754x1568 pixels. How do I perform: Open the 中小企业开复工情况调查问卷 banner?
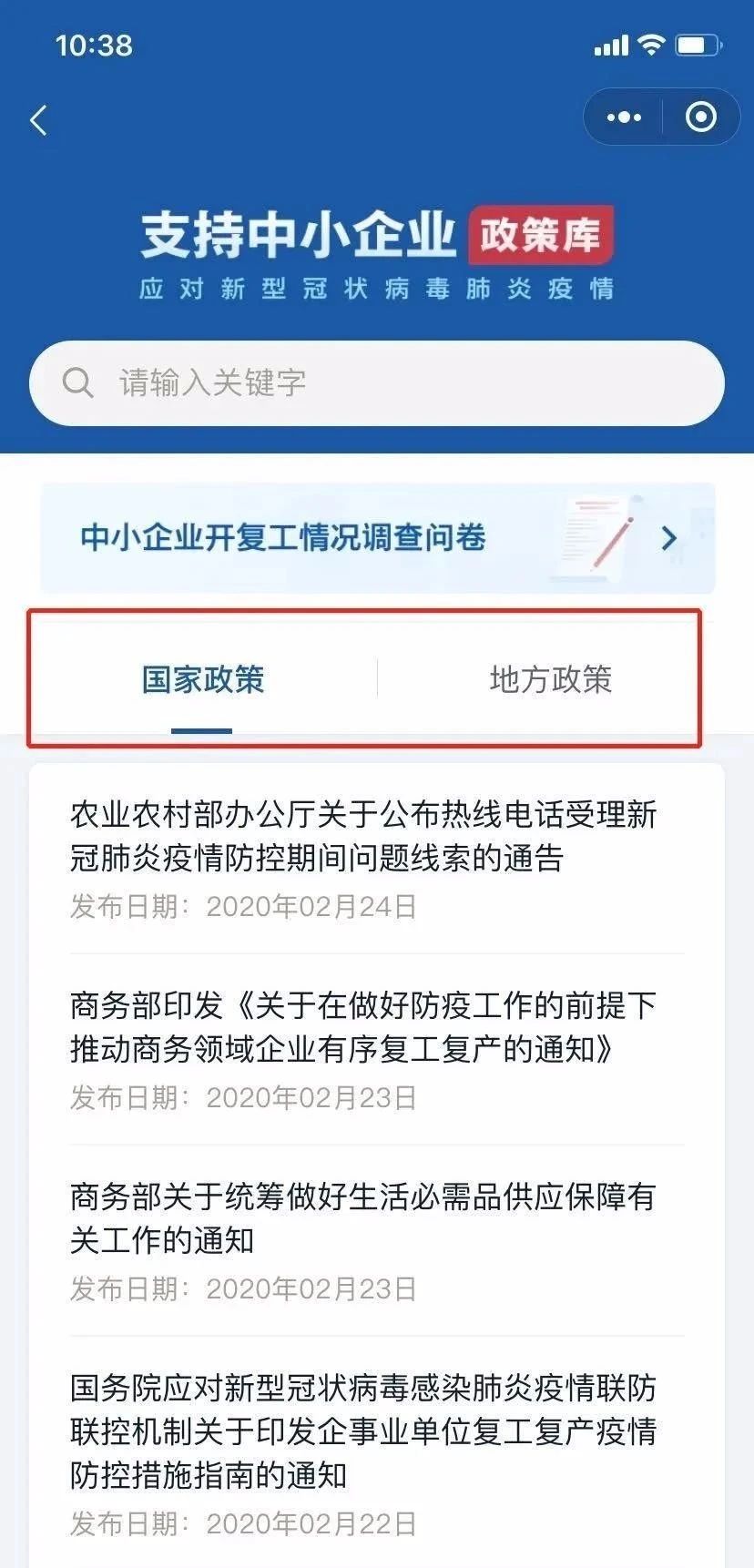coord(377,538)
